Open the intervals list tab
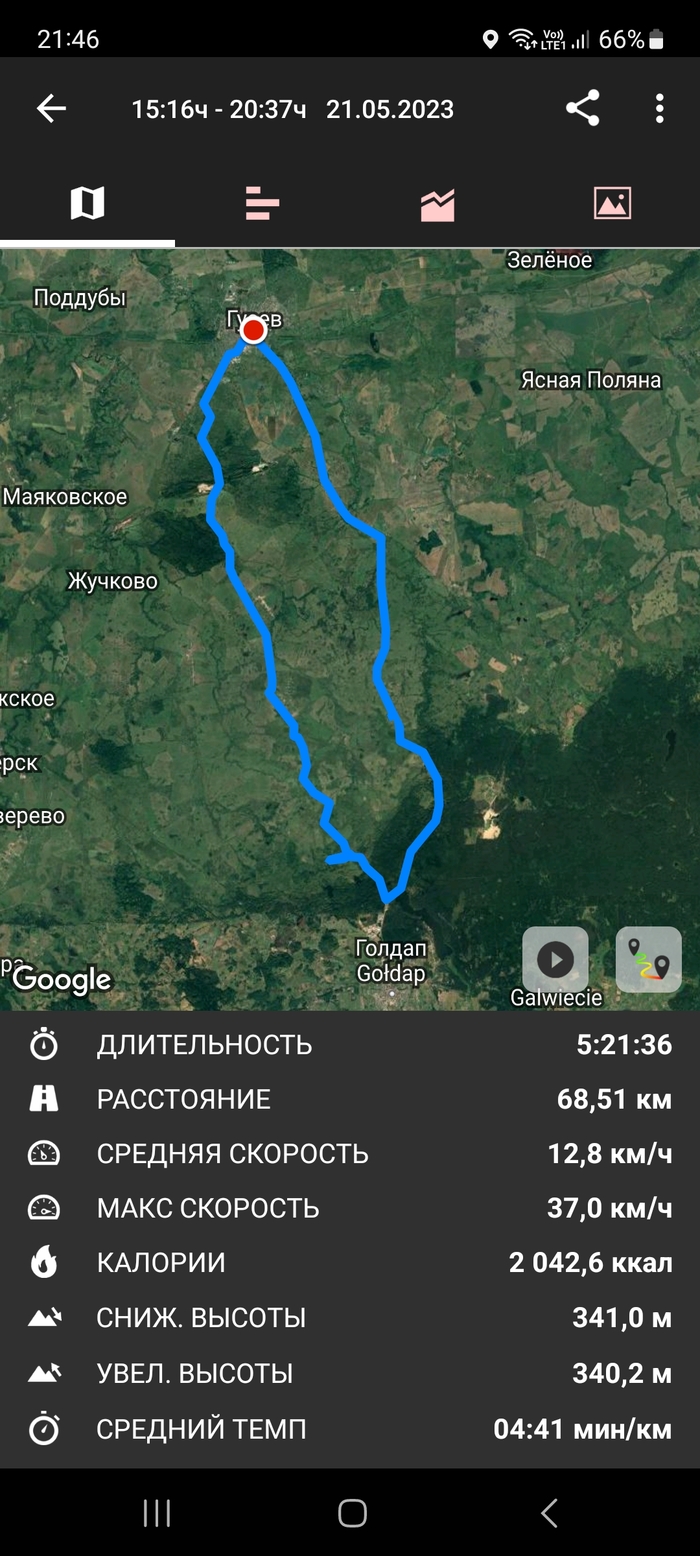The width and height of the screenshot is (700, 1556). (x=262, y=204)
